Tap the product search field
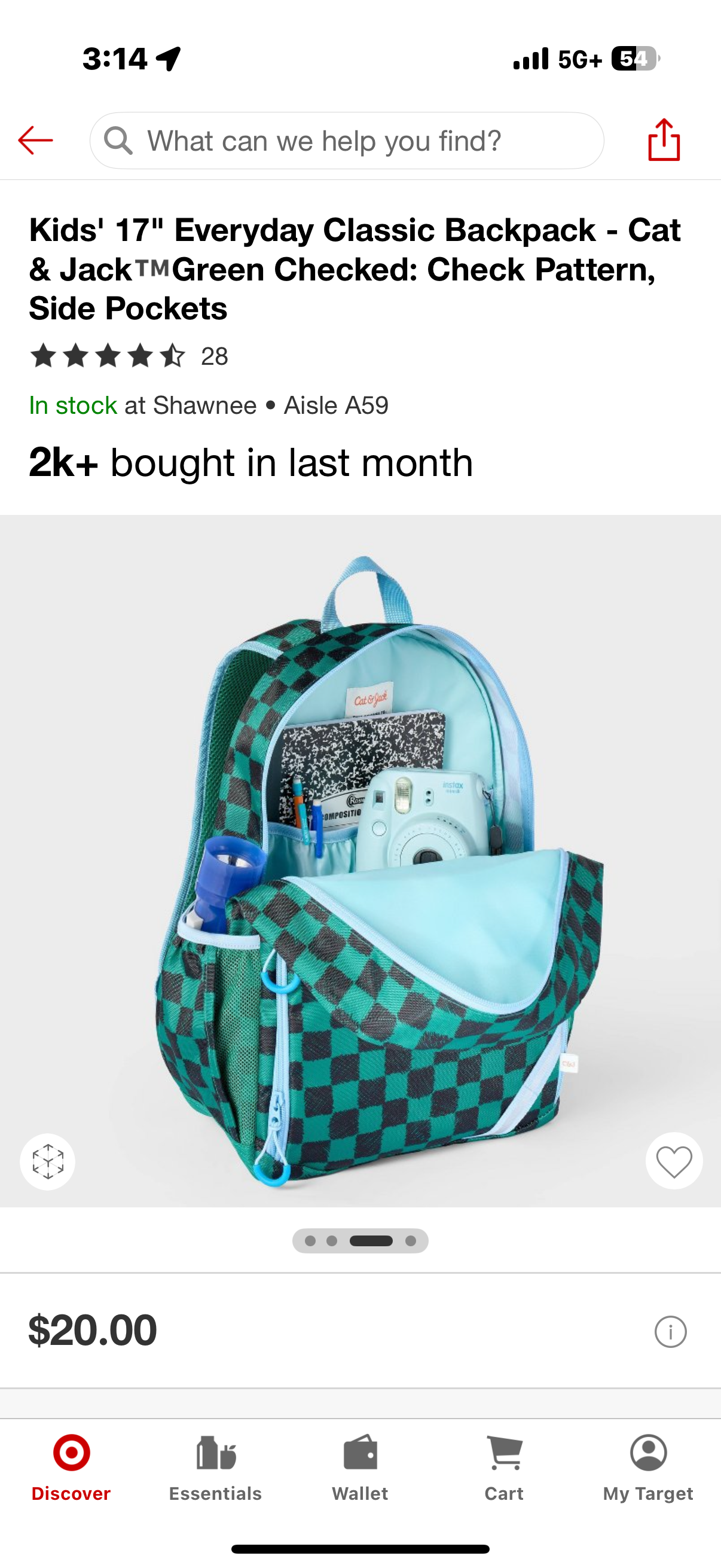Screen dimensions: 721x1568 (347, 141)
